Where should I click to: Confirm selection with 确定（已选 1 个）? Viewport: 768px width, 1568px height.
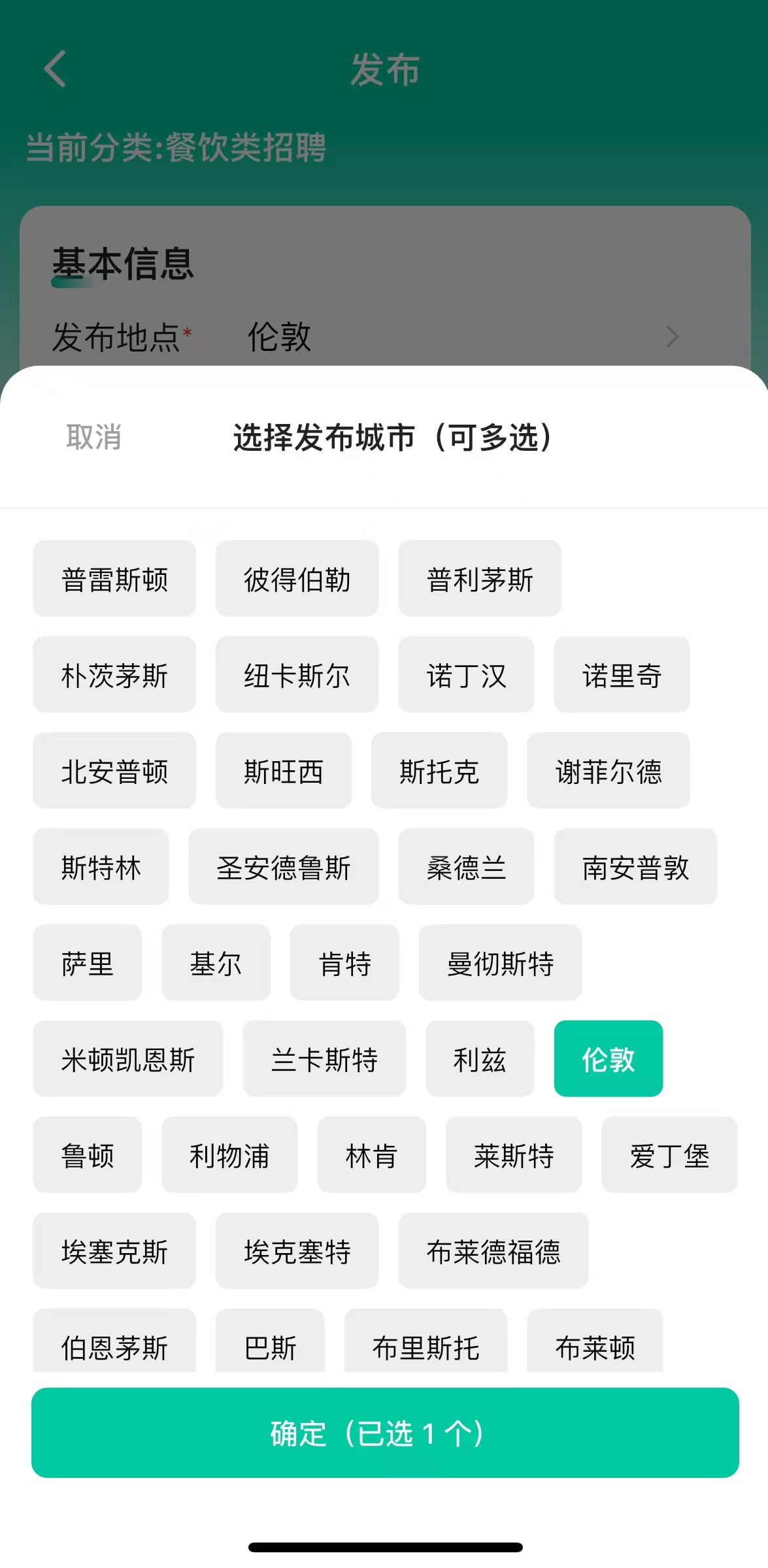(x=385, y=1433)
